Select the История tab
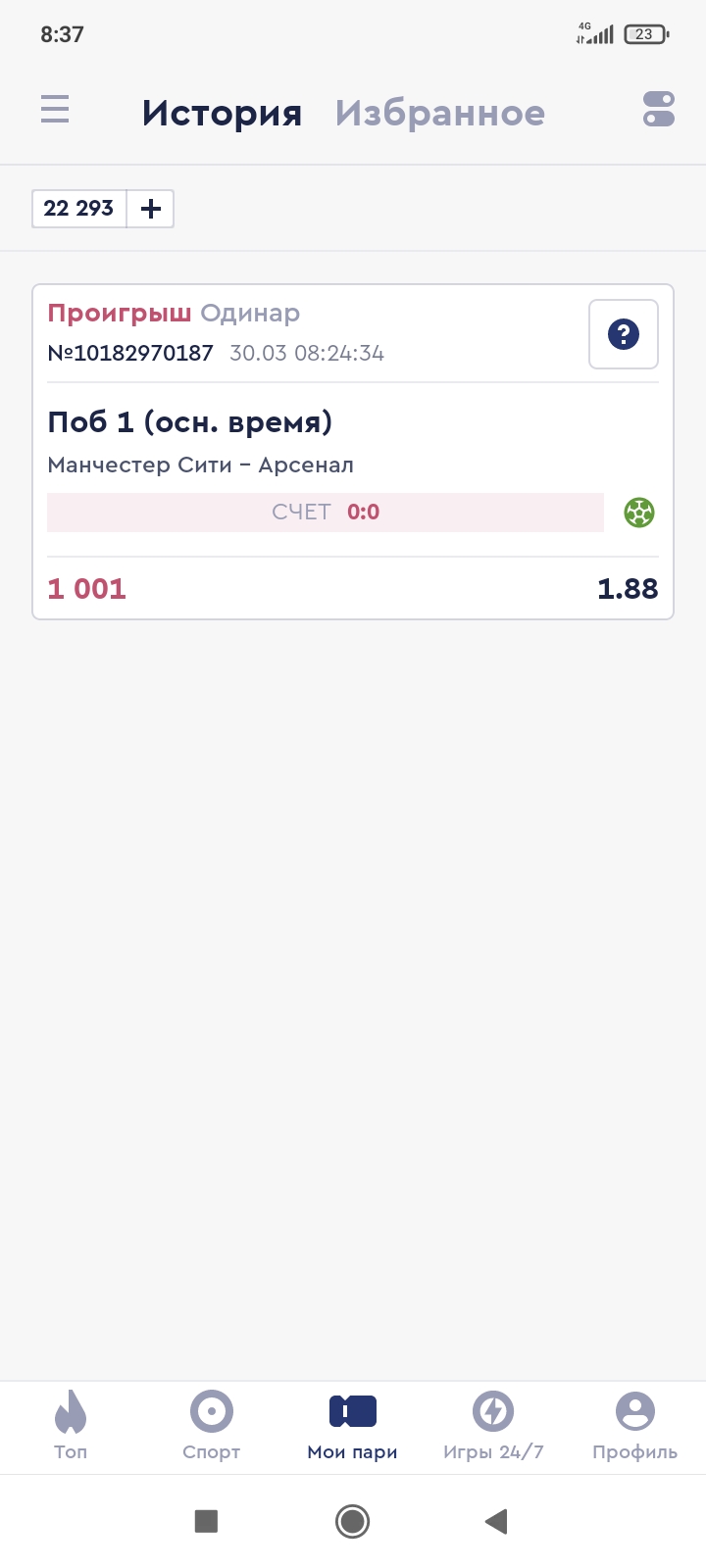 (x=222, y=113)
